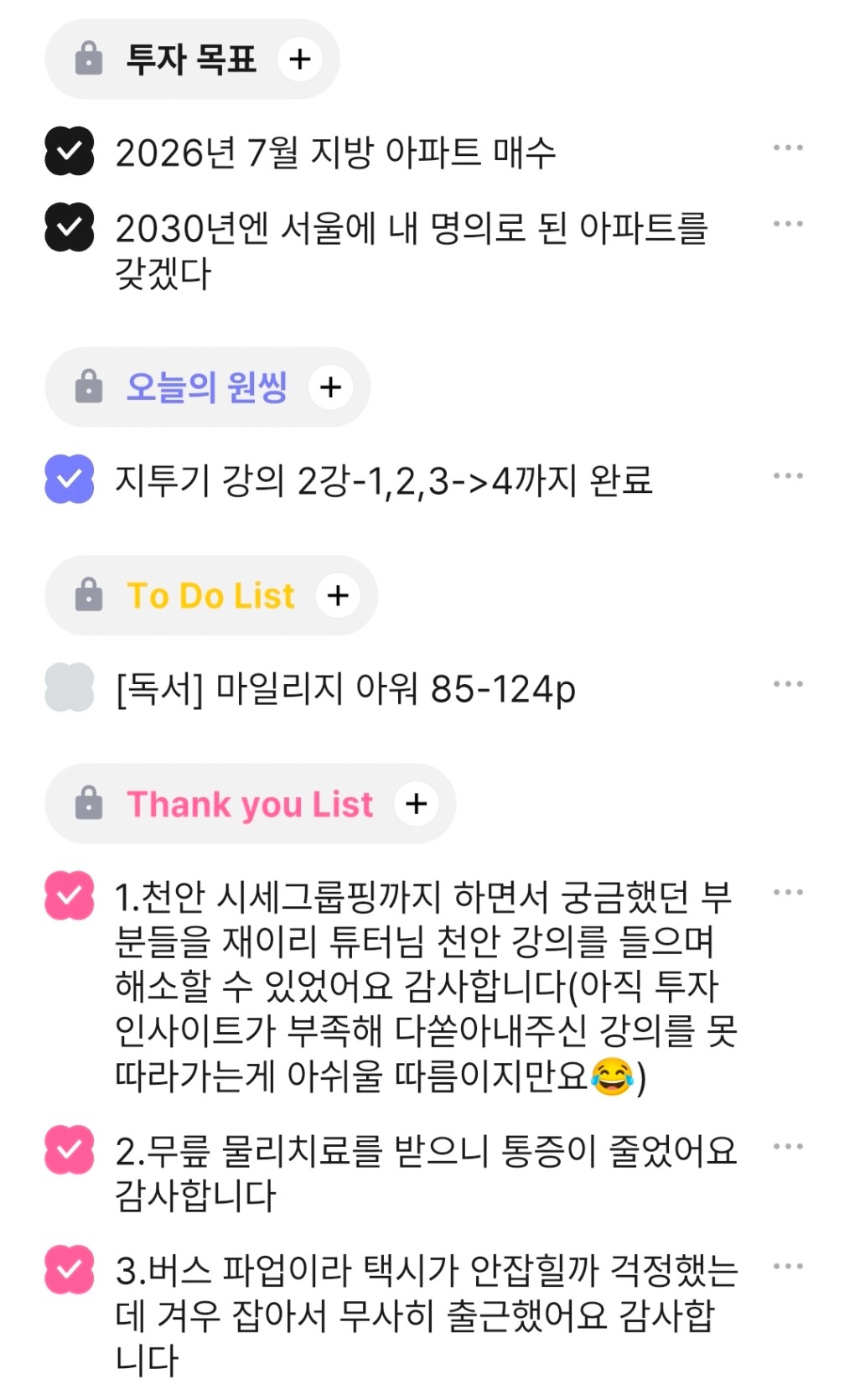Check off [독서] 마일리지 아워 85-124p
The image size is (860, 1400).
click(x=70, y=687)
